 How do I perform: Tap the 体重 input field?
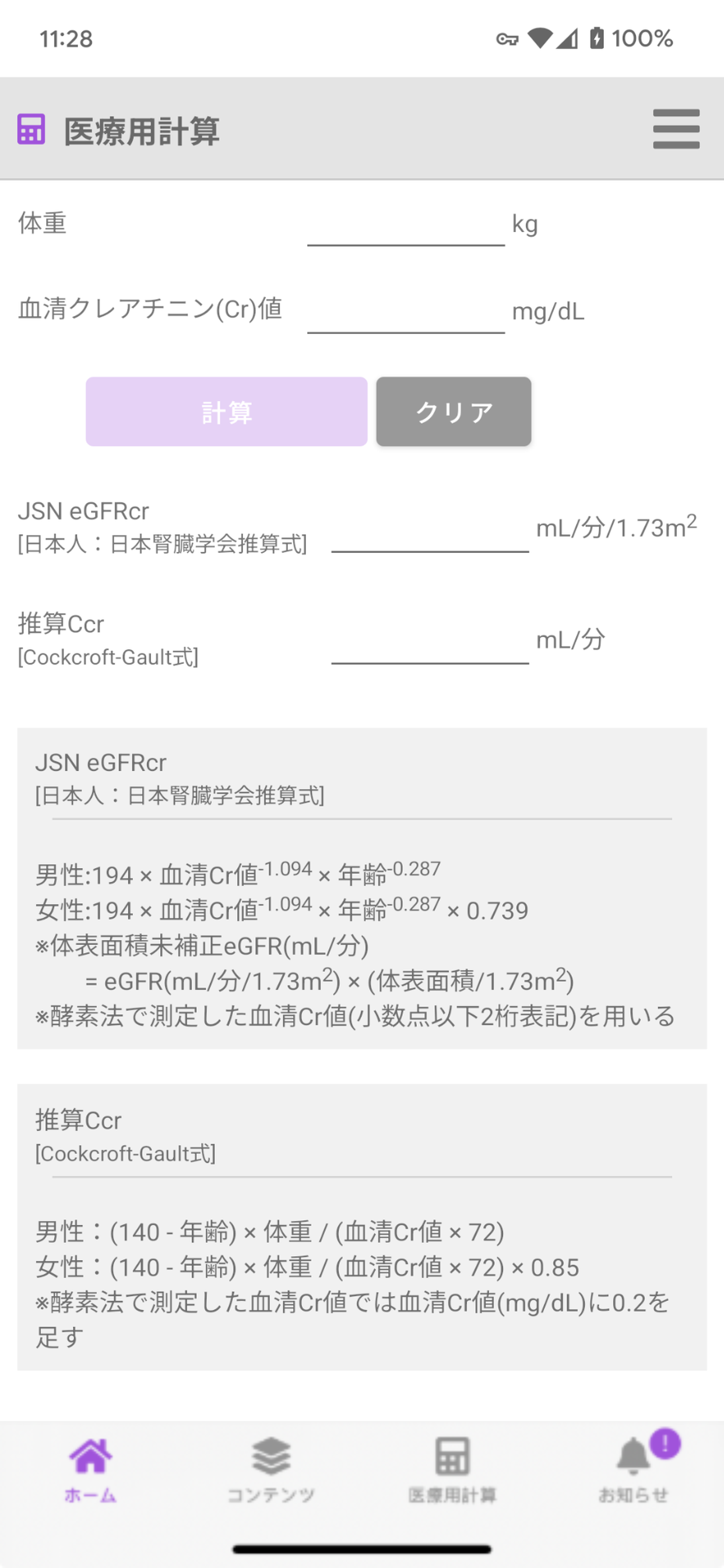coord(406,226)
